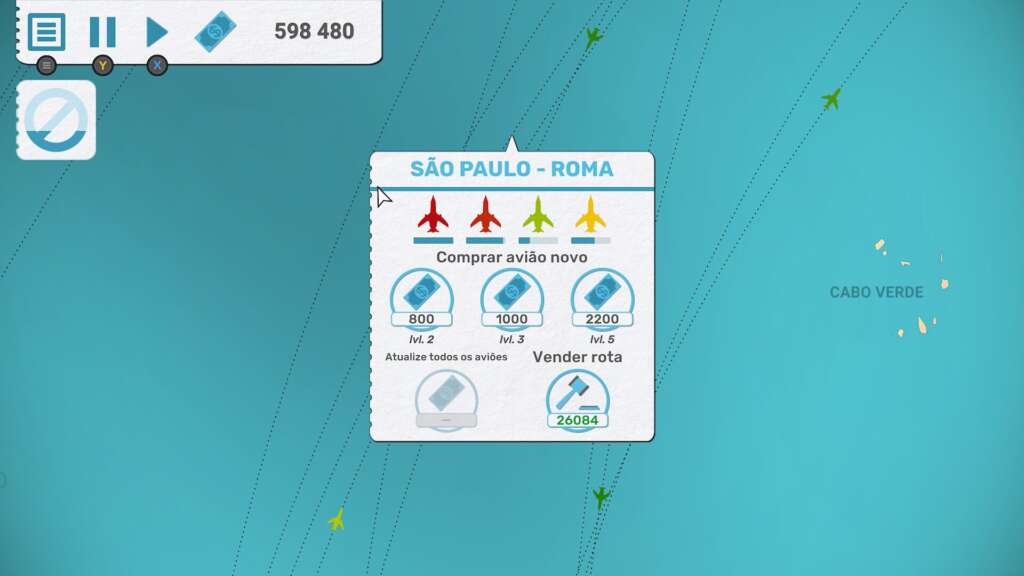The height and width of the screenshot is (576, 1024).
Task: Select the yellow plane on the route
Action: (x=590, y=214)
